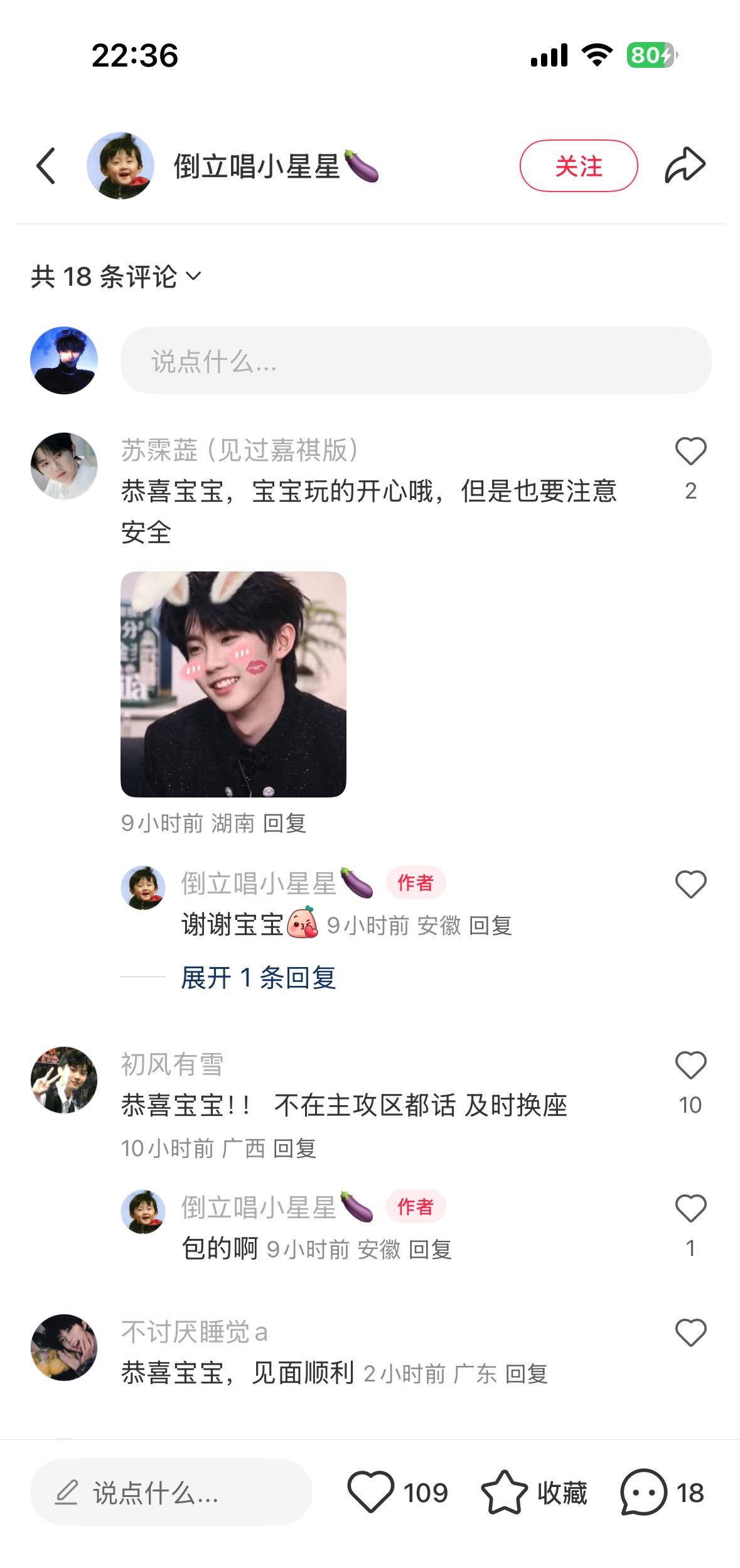Like the author's 包的啊 reply
740x1568 pixels.
pos(690,1209)
